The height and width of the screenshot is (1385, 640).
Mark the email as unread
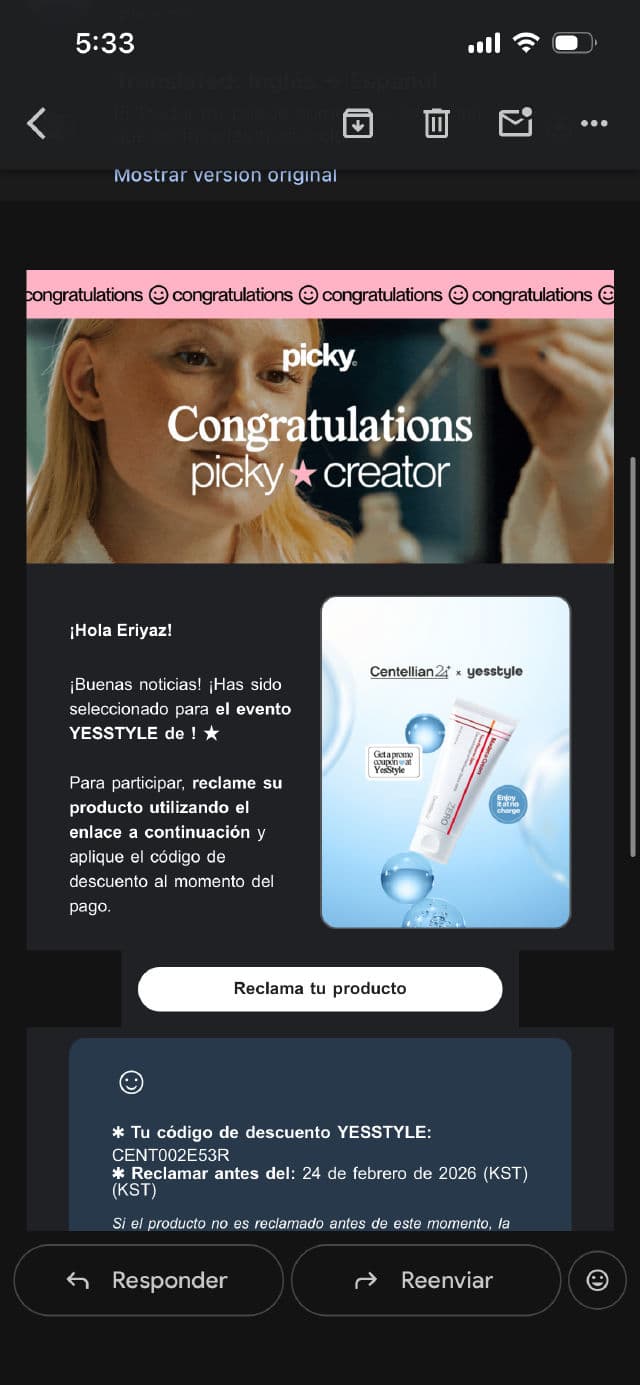[515, 123]
